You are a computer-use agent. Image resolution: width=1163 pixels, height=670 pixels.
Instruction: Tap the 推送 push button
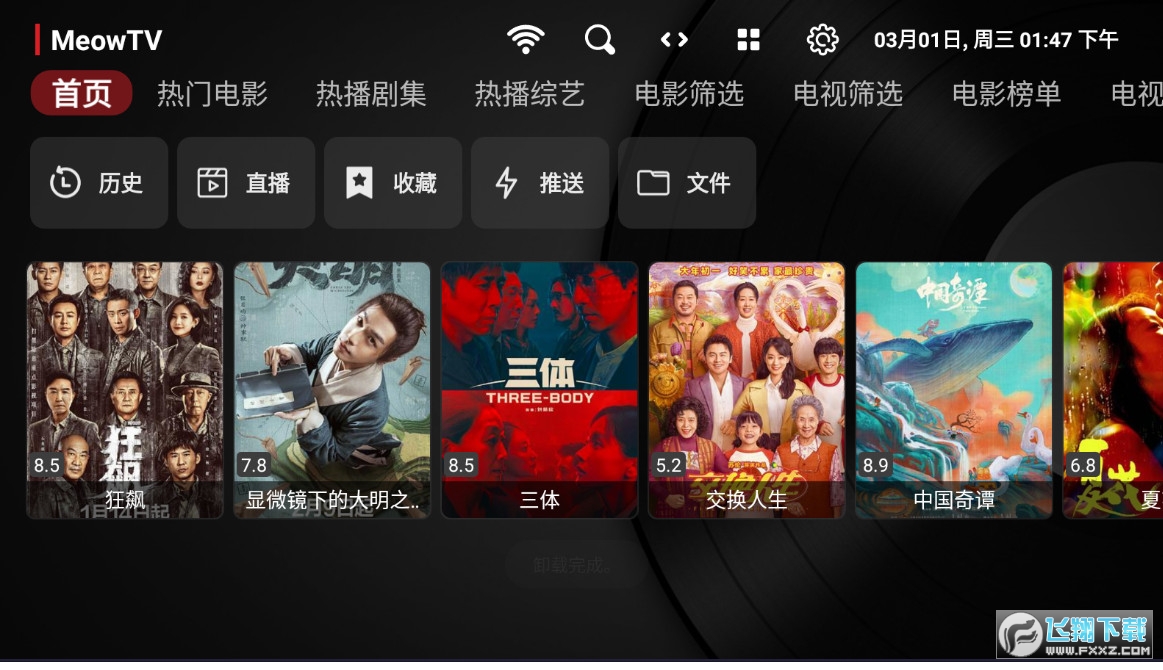(x=539, y=183)
